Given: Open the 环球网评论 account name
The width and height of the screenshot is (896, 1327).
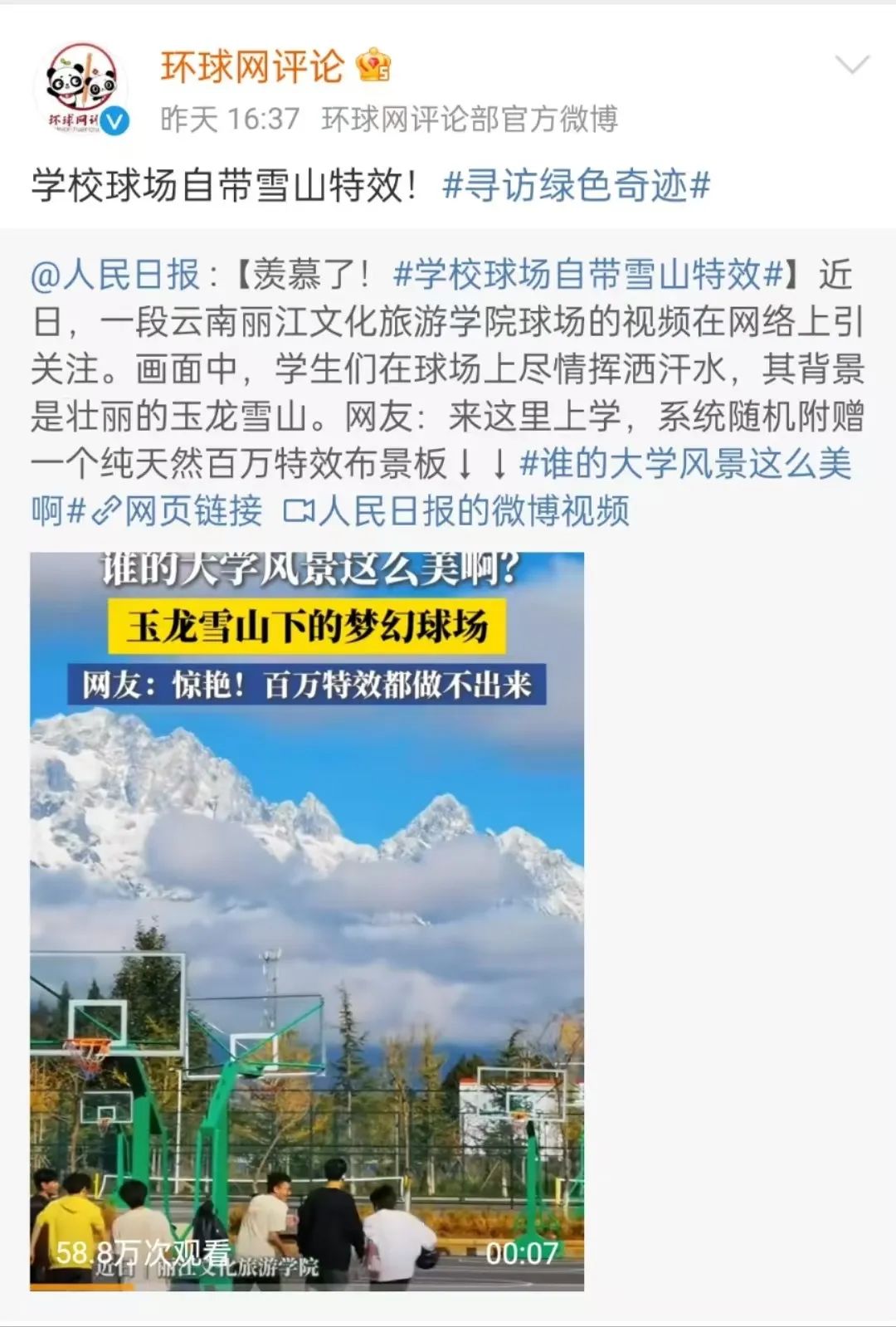Looking at the screenshot, I should 251,66.
